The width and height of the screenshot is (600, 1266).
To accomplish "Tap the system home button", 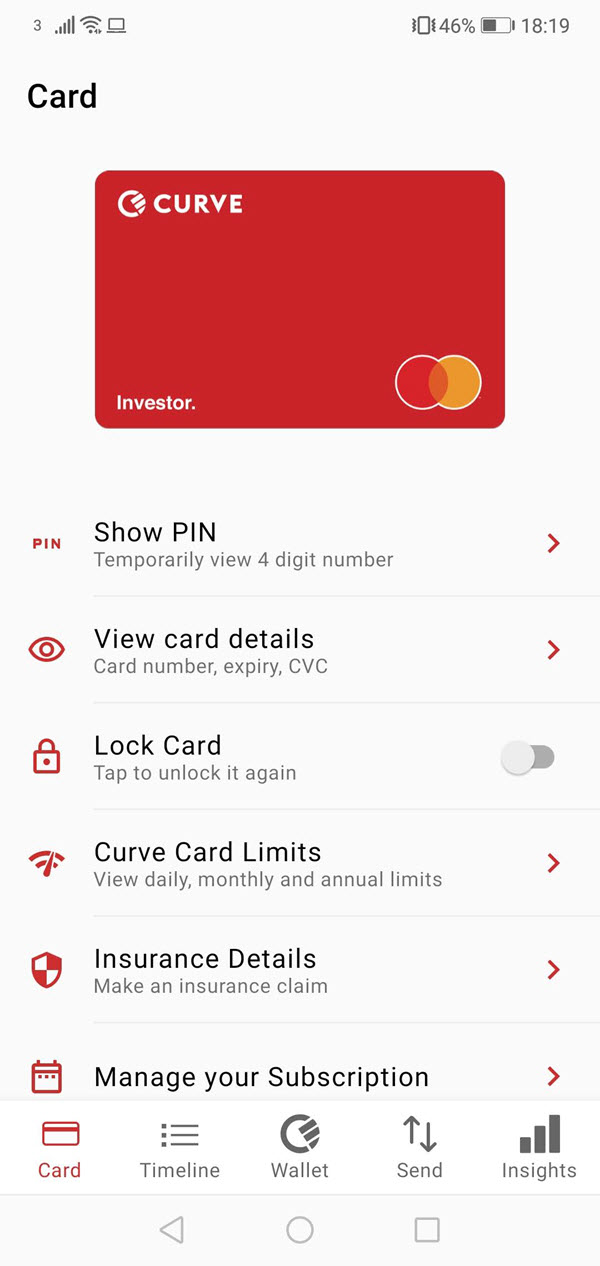I will coord(300,1229).
